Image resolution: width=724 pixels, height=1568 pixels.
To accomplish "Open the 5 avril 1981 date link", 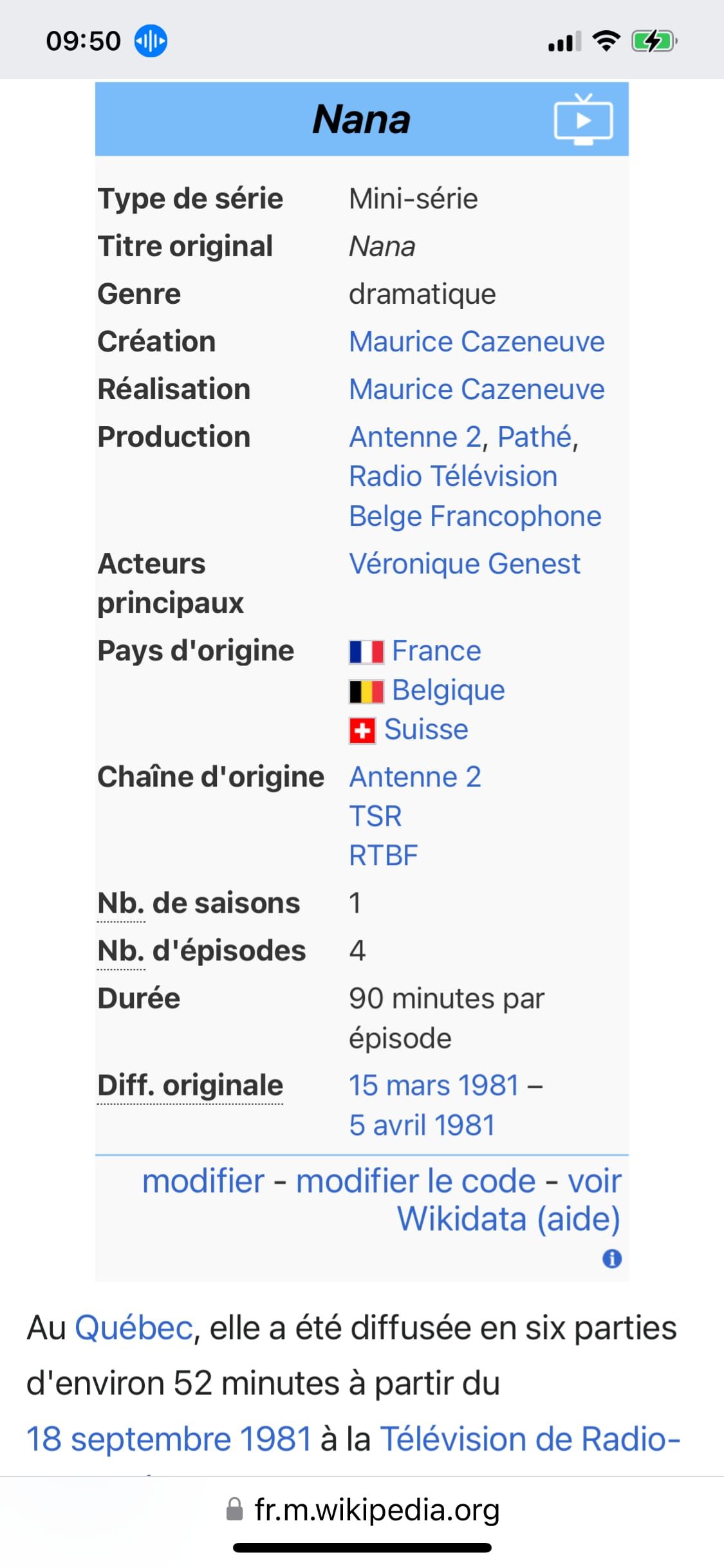I will coord(422,1125).
